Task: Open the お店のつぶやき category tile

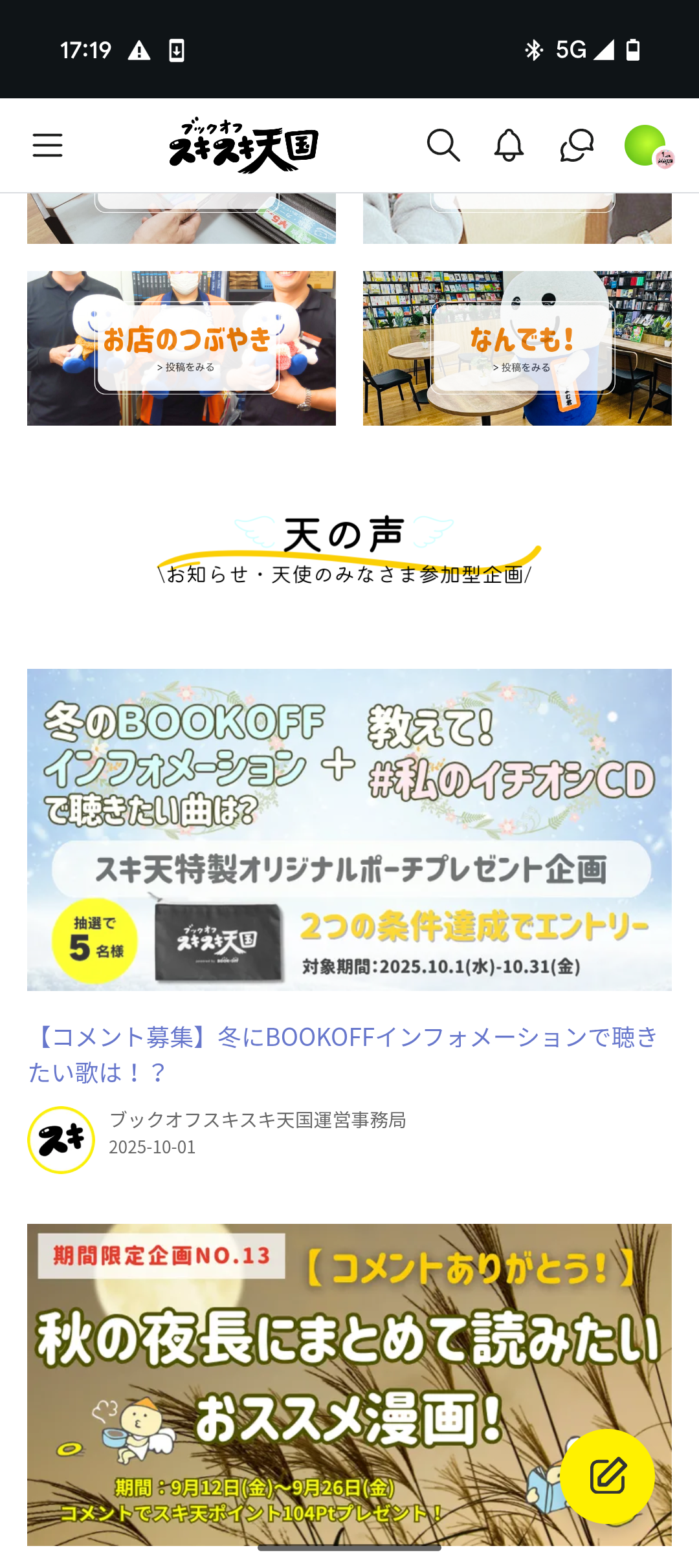Action: pos(181,348)
